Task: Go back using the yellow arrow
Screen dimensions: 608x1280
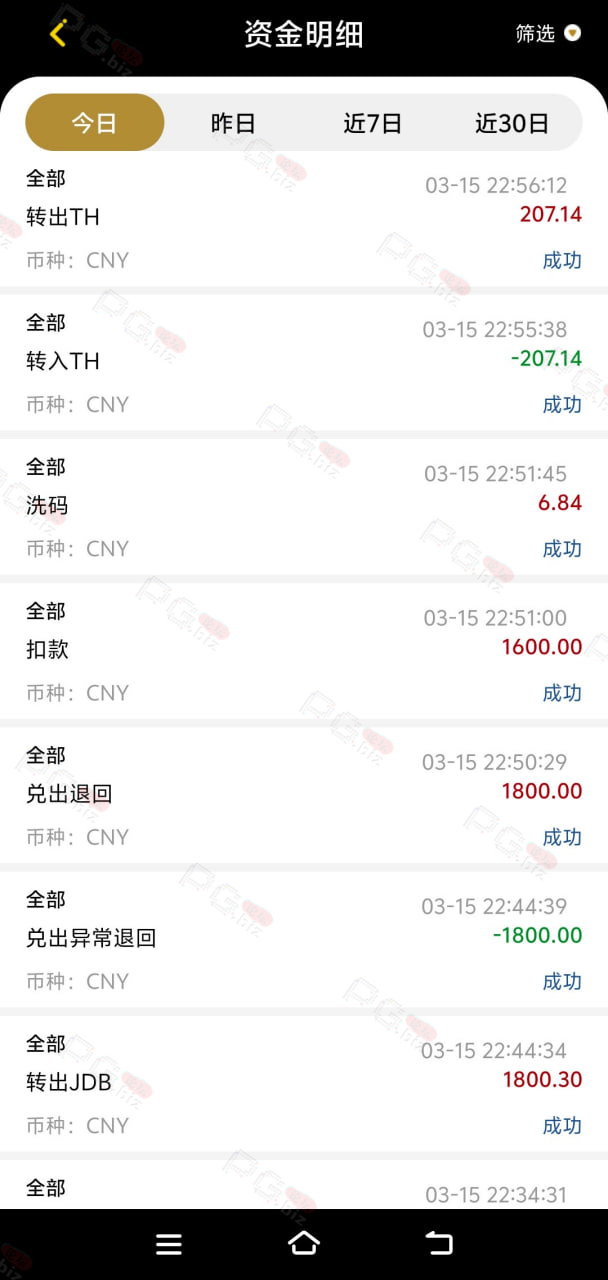Action: (58, 33)
